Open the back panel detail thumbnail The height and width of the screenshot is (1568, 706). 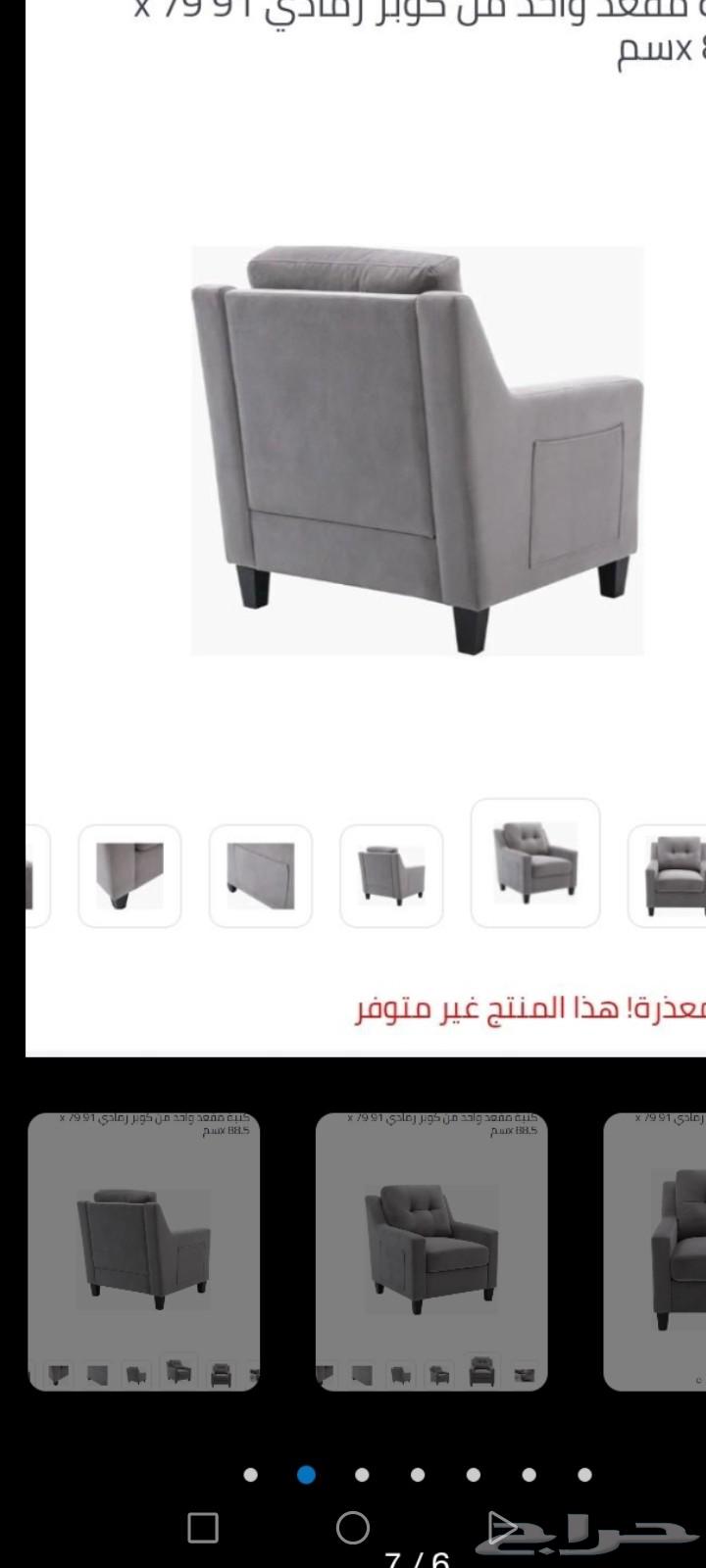pos(261,874)
